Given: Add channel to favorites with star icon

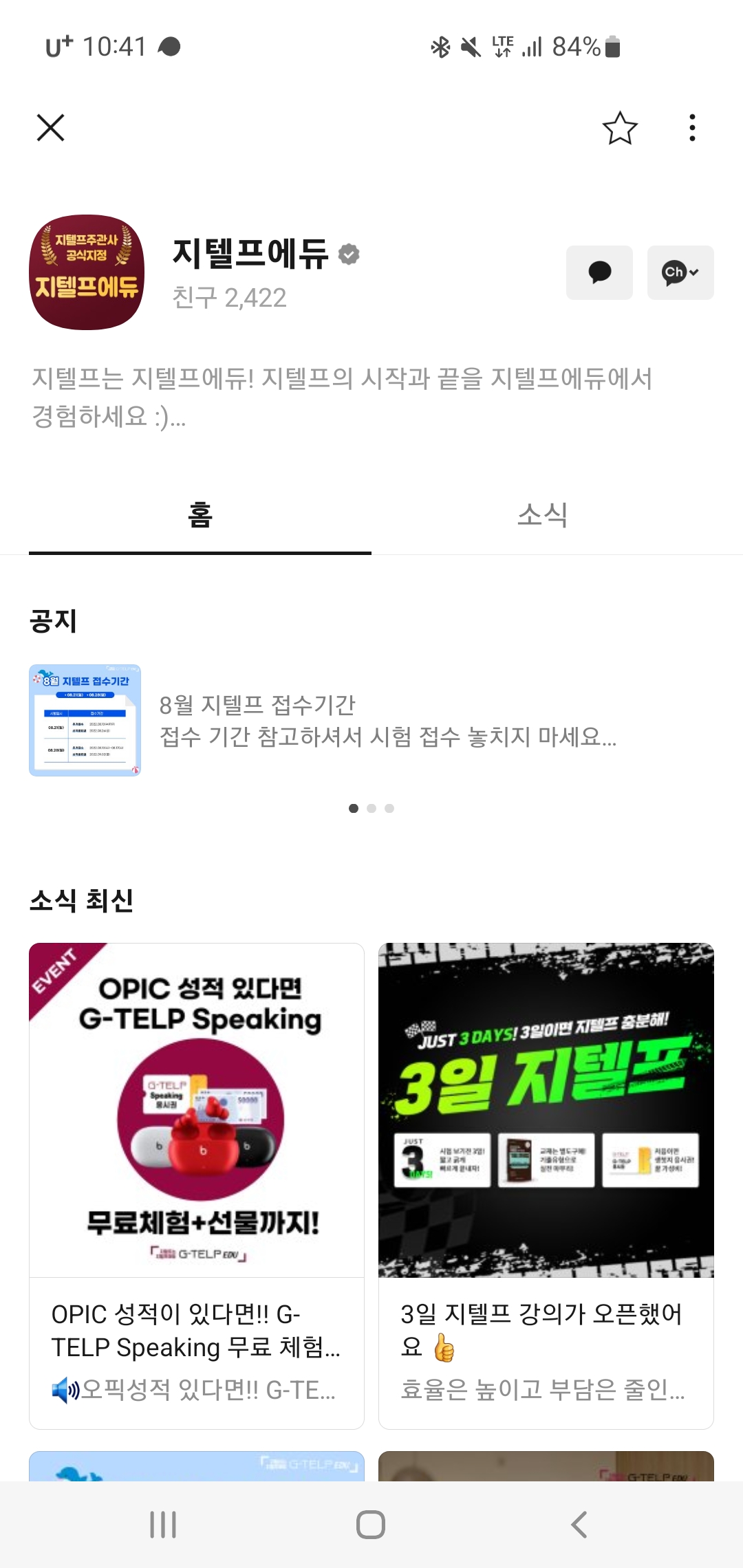Looking at the screenshot, I should (619, 128).
